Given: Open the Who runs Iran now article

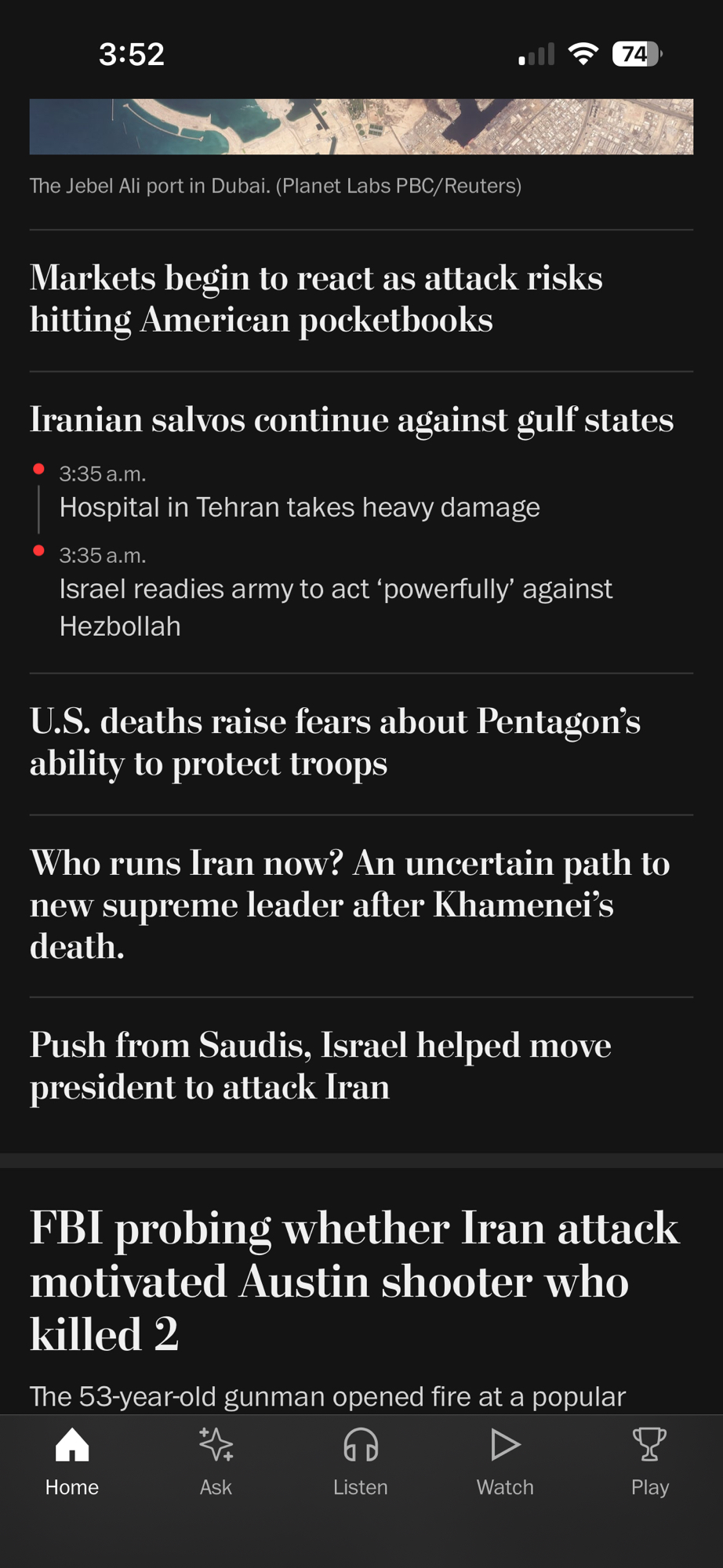Looking at the screenshot, I should (x=350, y=904).
